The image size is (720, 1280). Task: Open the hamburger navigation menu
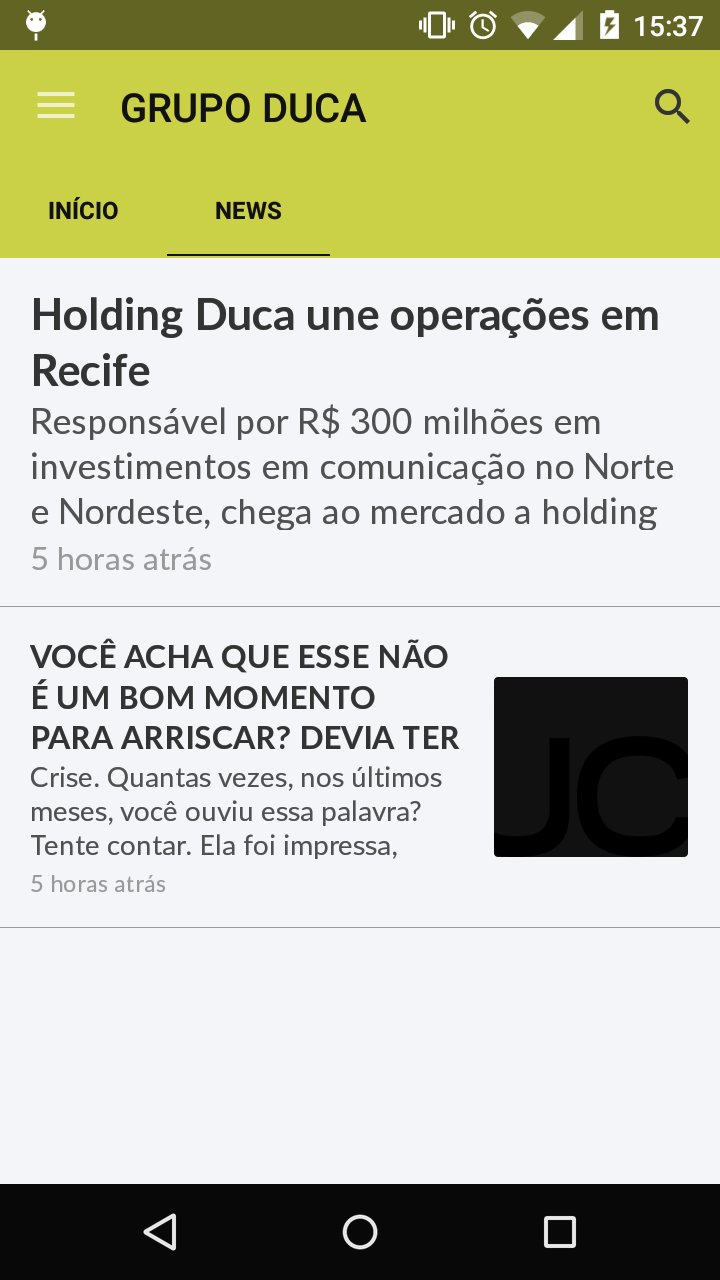55,105
